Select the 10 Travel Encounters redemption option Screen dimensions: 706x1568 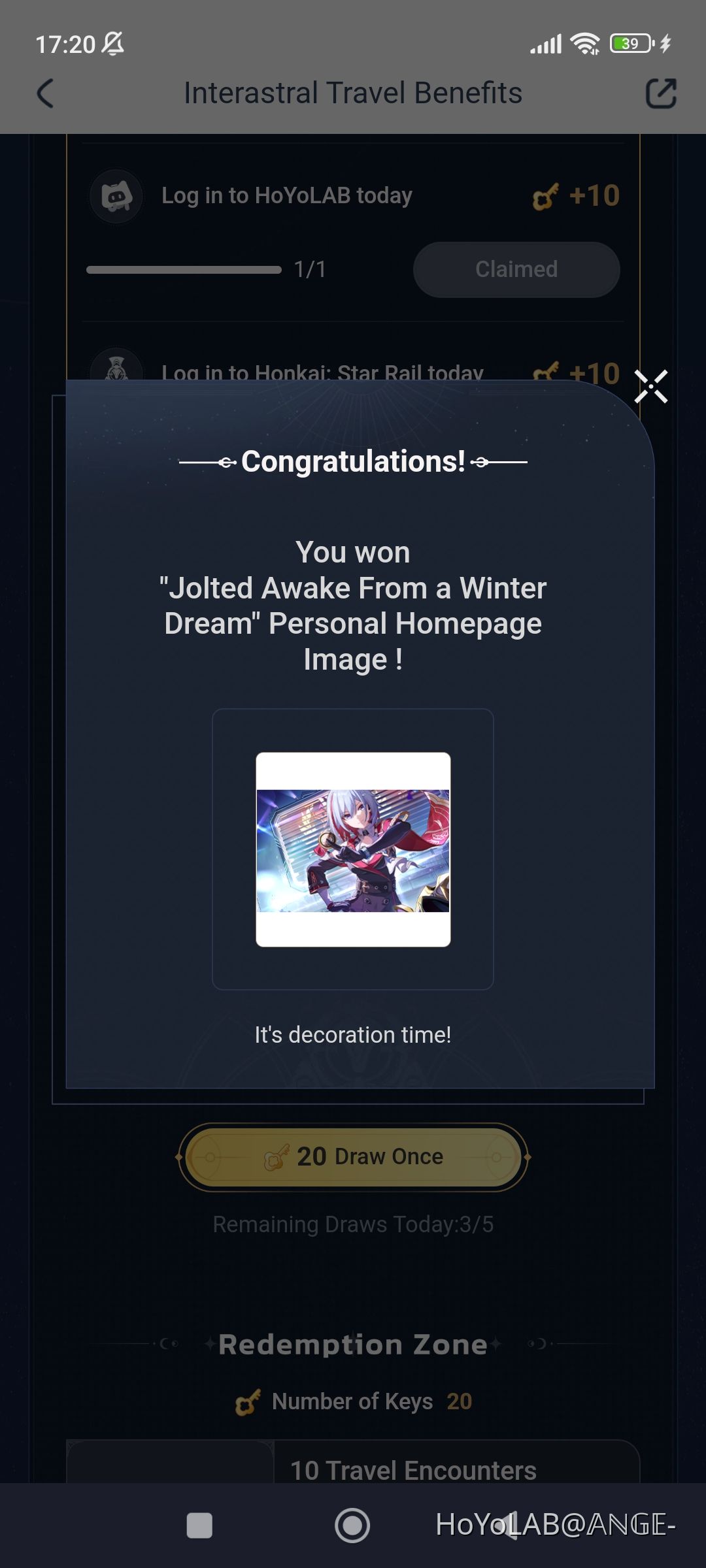coord(412,1471)
